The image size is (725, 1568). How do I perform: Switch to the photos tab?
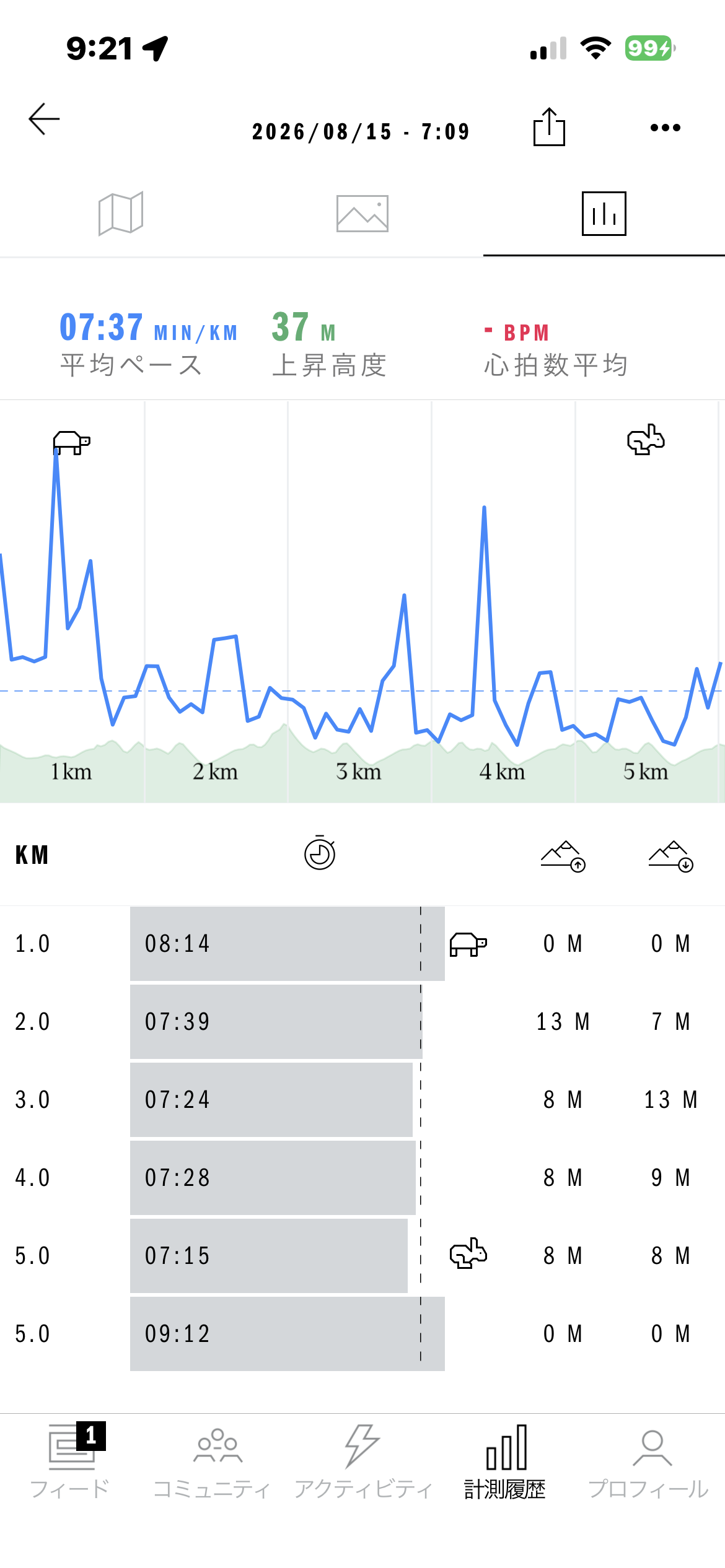click(362, 214)
